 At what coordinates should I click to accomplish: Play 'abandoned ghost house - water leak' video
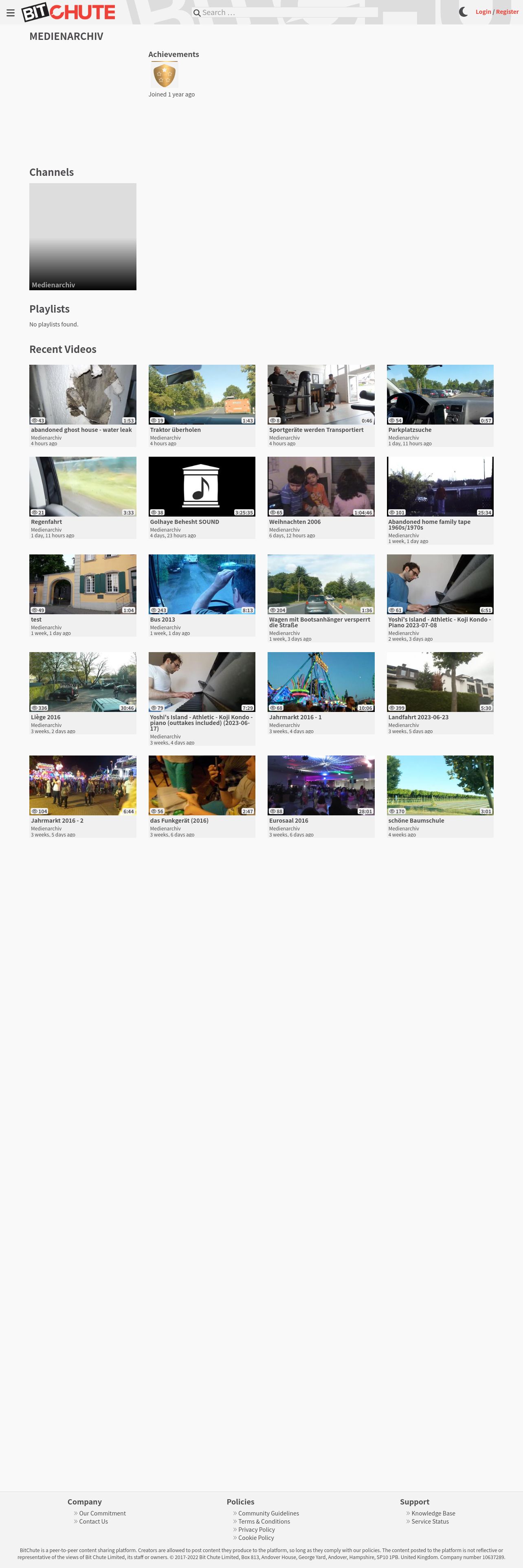[83, 394]
